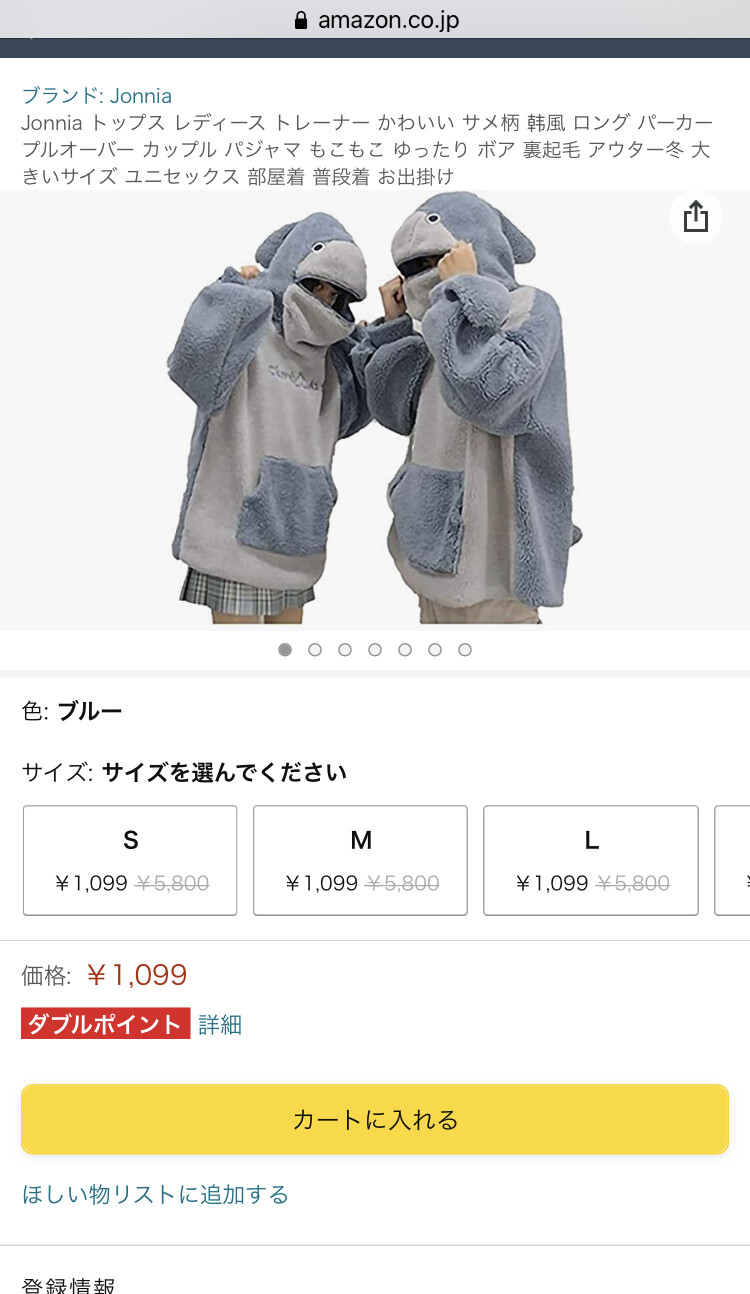750x1294 pixels.
Task: Open the ブランド: Jonnia brand link
Action: (x=97, y=96)
